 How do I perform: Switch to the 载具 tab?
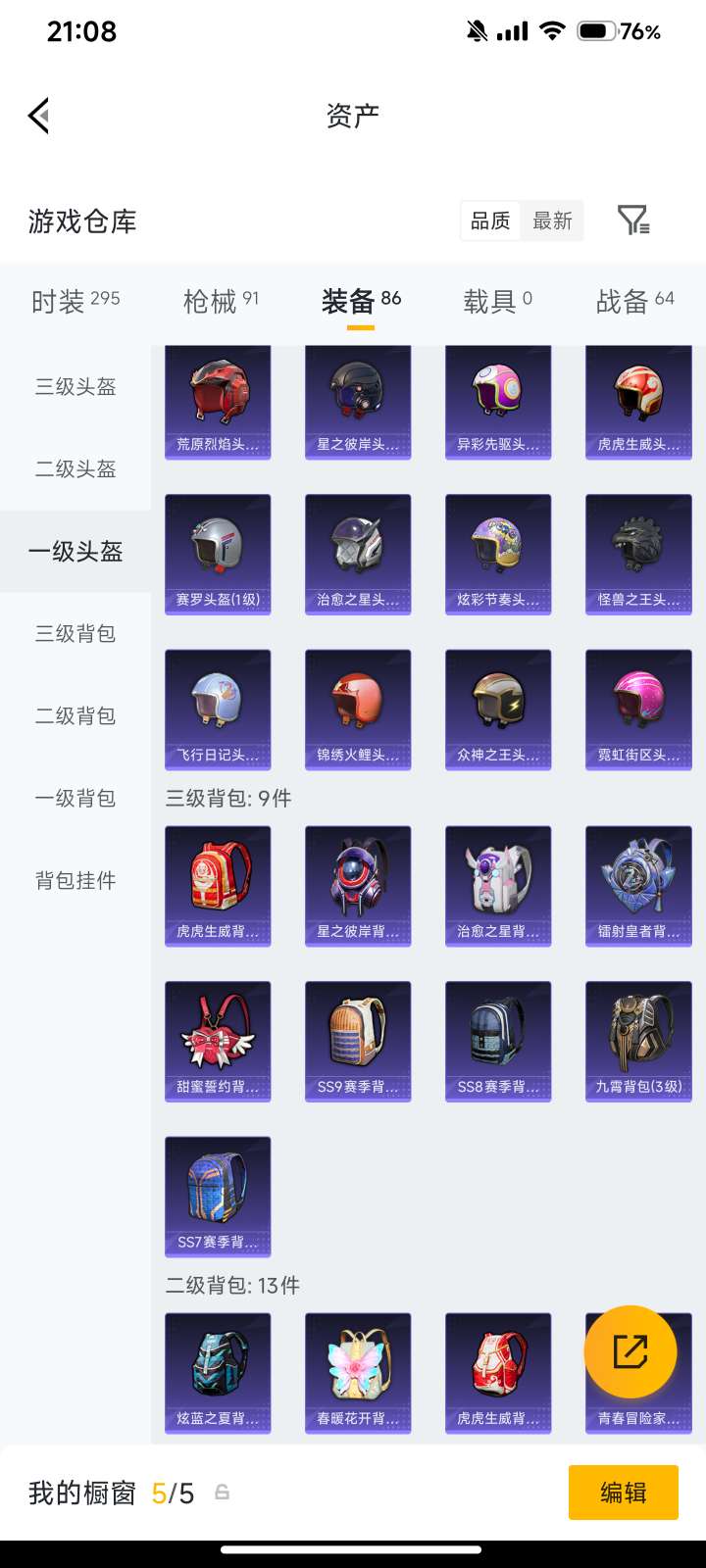click(x=497, y=301)
